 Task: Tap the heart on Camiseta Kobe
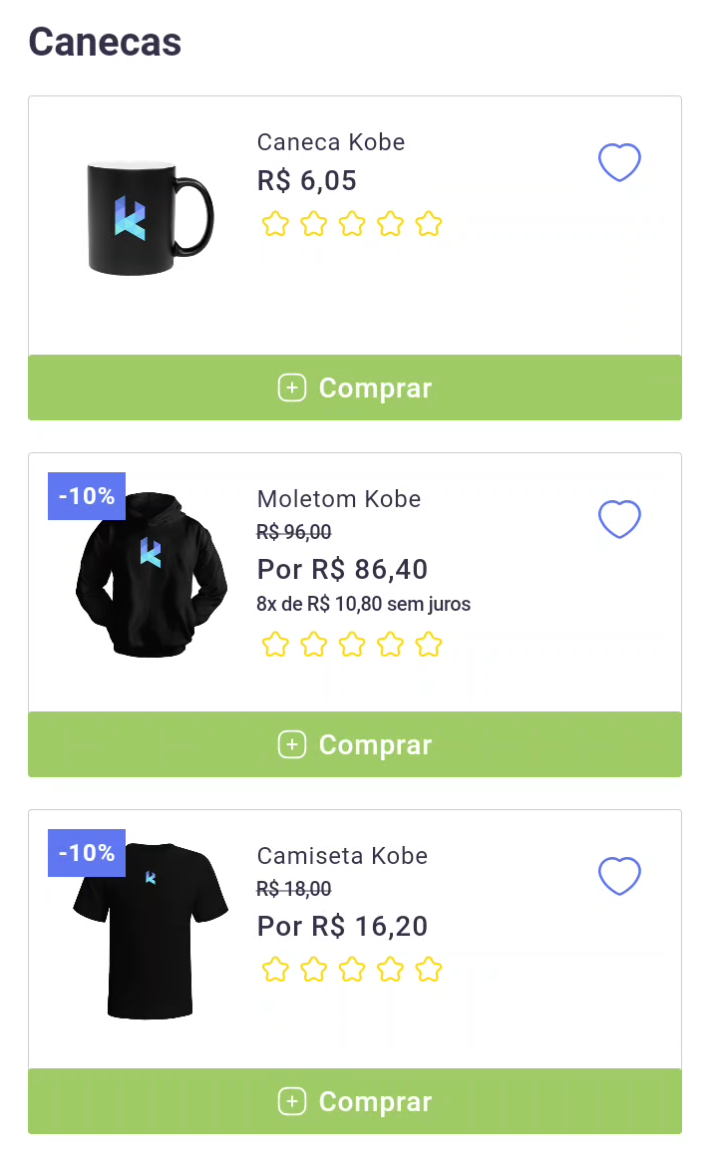619,876
